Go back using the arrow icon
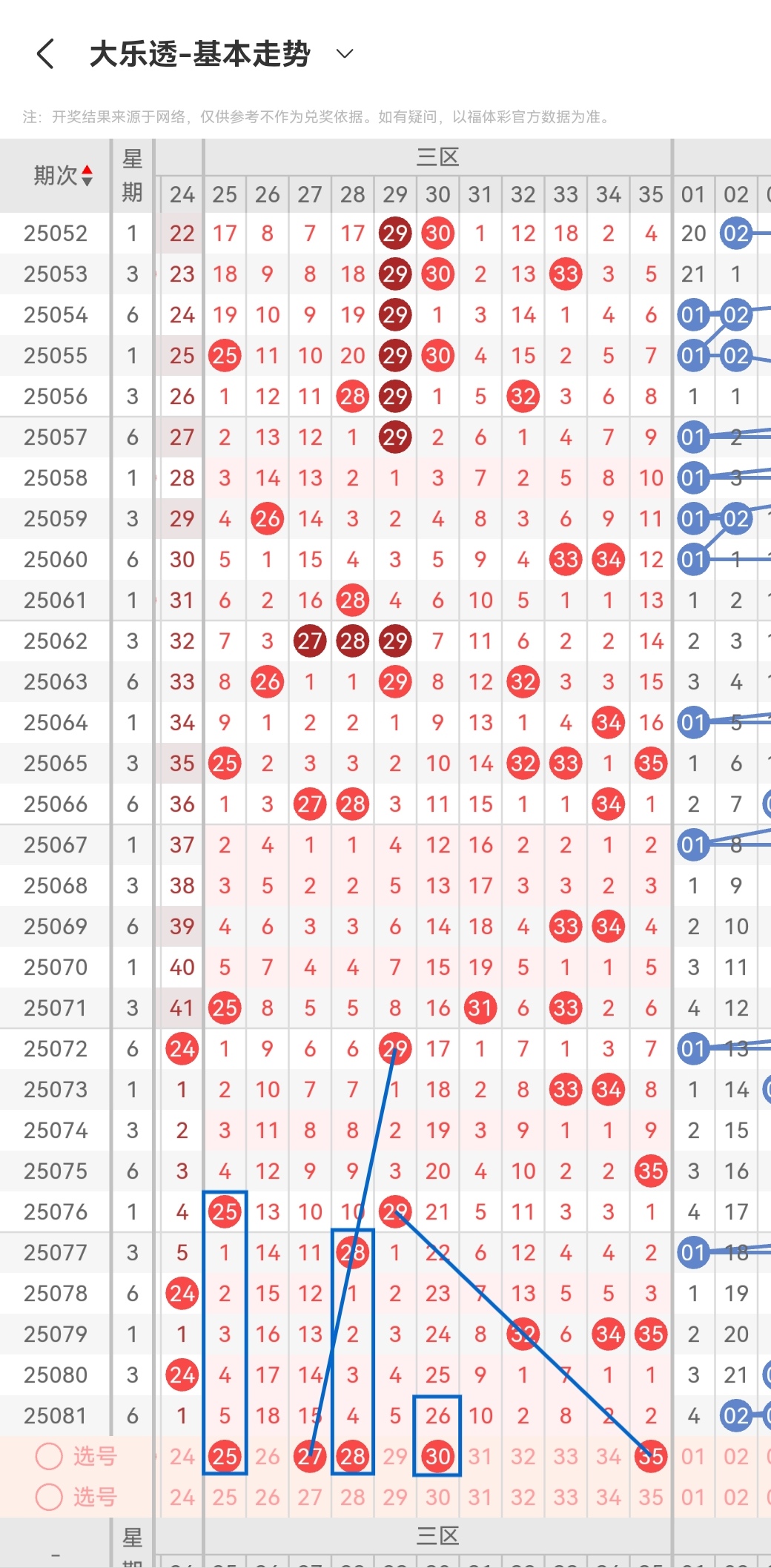The width and height of the screenshot is (771, 1568). coord(45,54)
